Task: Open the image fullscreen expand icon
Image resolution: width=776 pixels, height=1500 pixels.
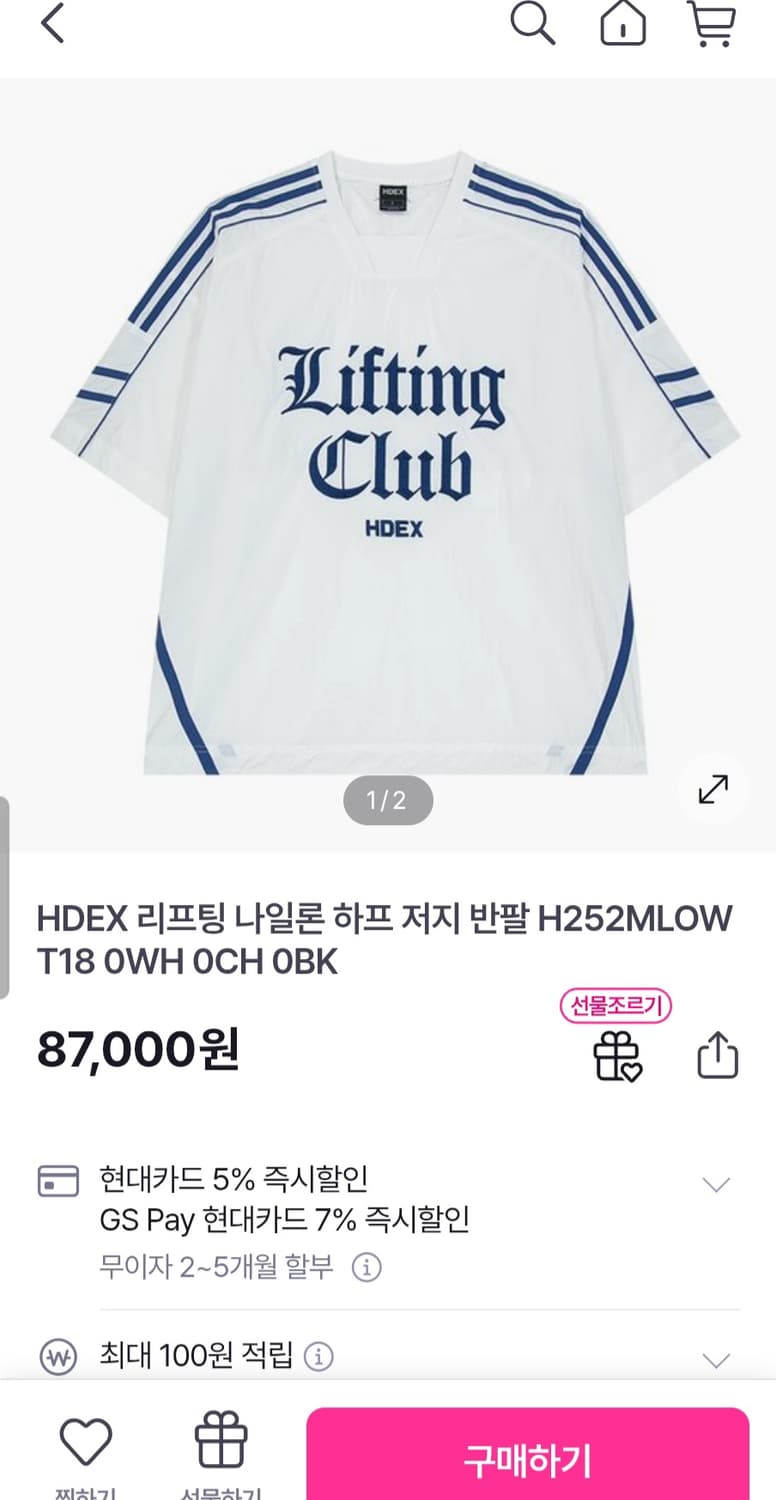Action: point(711,790)
